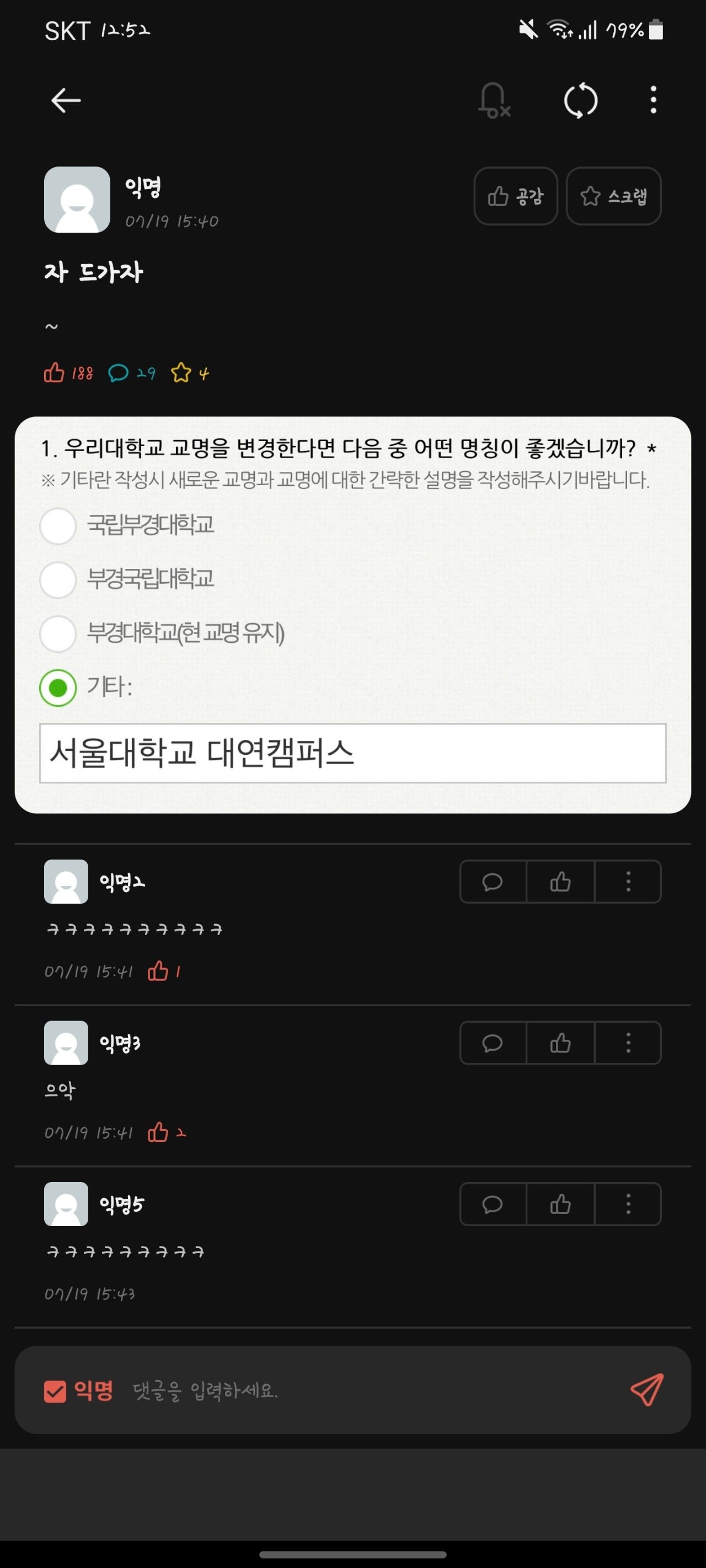Like 익명3's comment

(560, 1043)
